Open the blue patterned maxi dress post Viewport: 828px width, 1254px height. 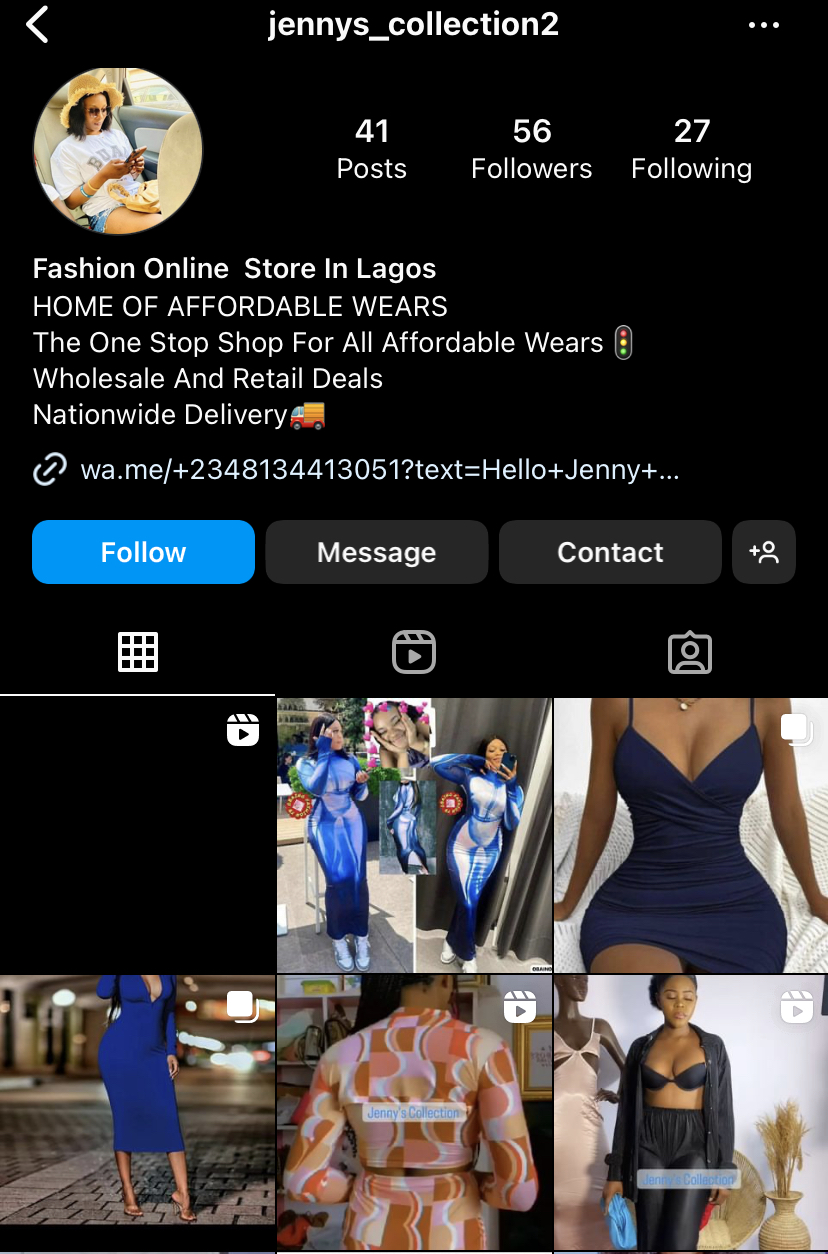point(414,835)
